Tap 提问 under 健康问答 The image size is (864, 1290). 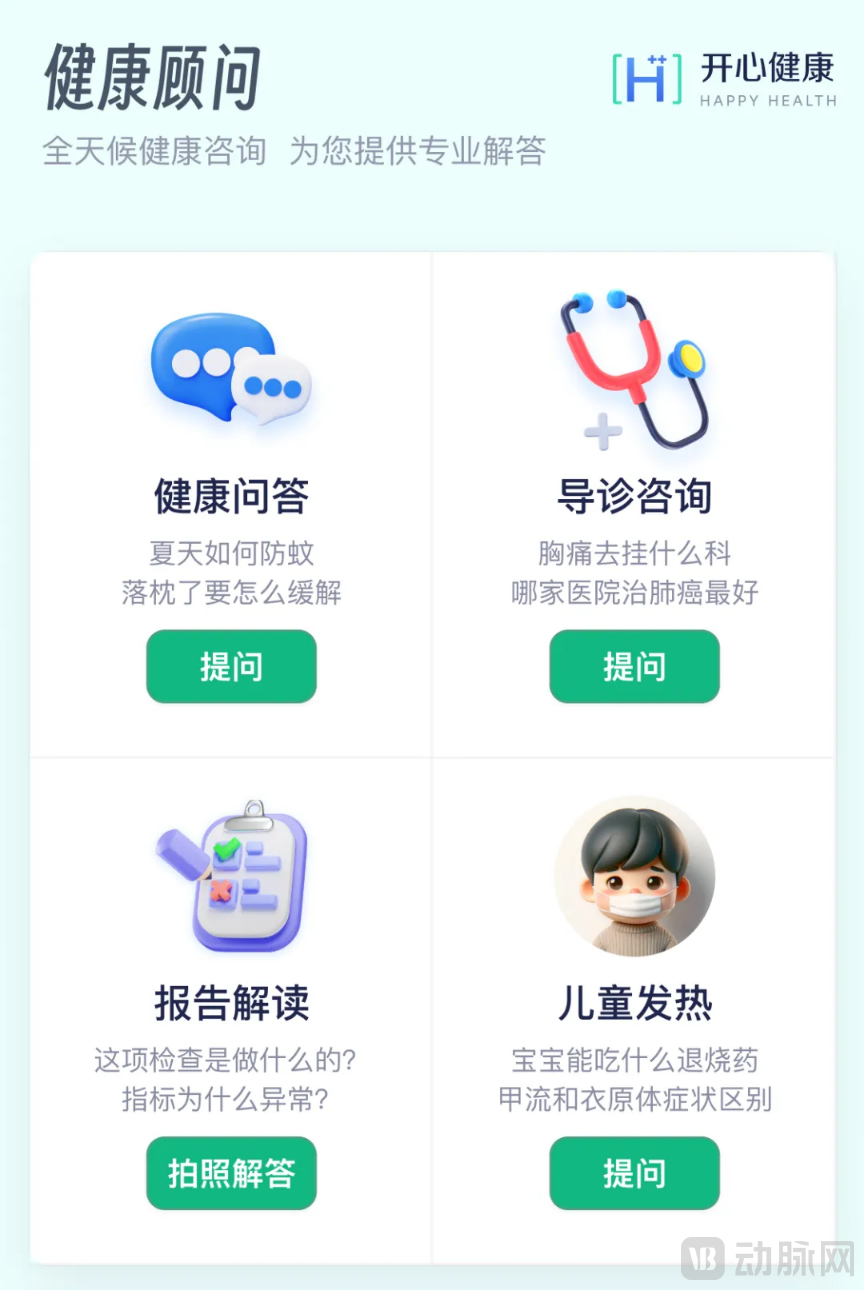[x=231, y=666]
